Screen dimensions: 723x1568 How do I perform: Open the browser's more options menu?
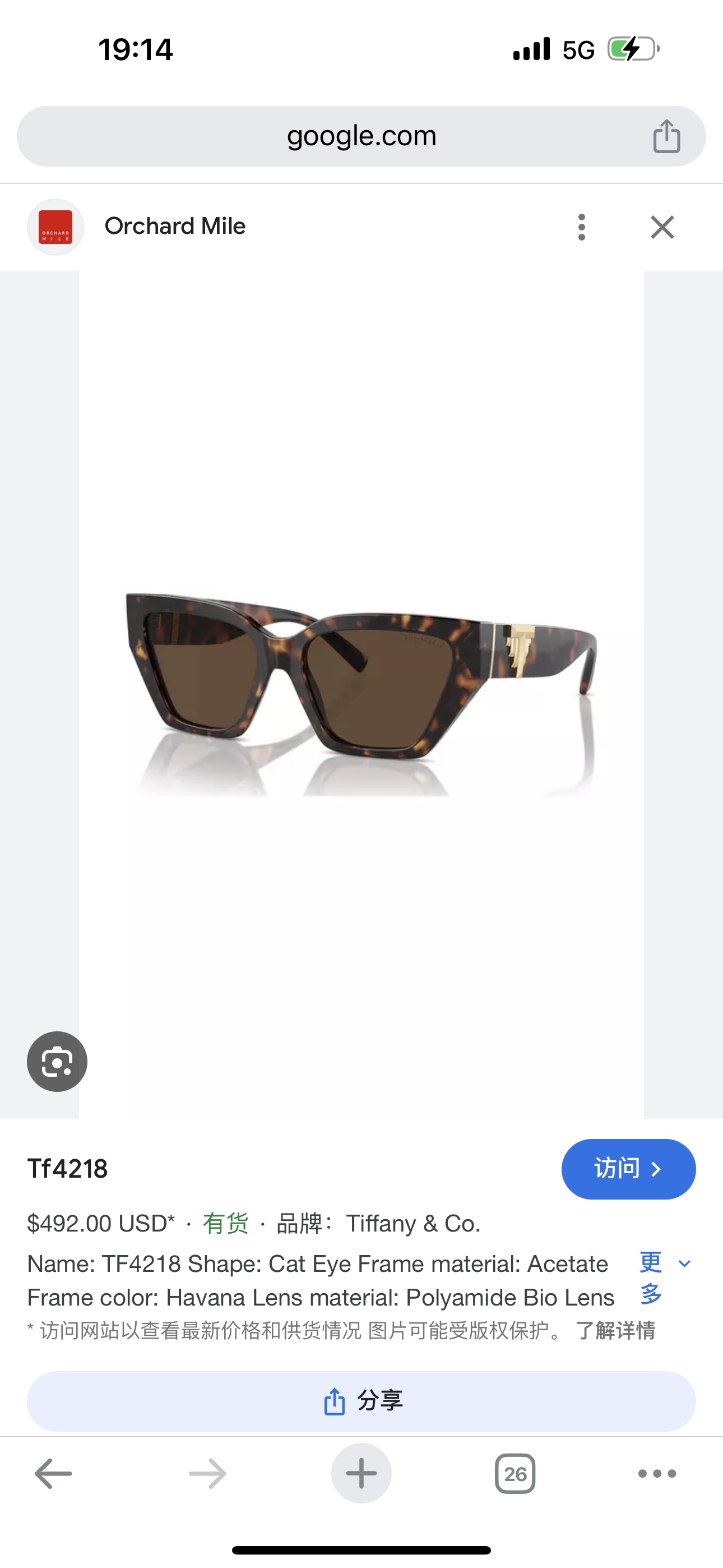point(657,1474)
